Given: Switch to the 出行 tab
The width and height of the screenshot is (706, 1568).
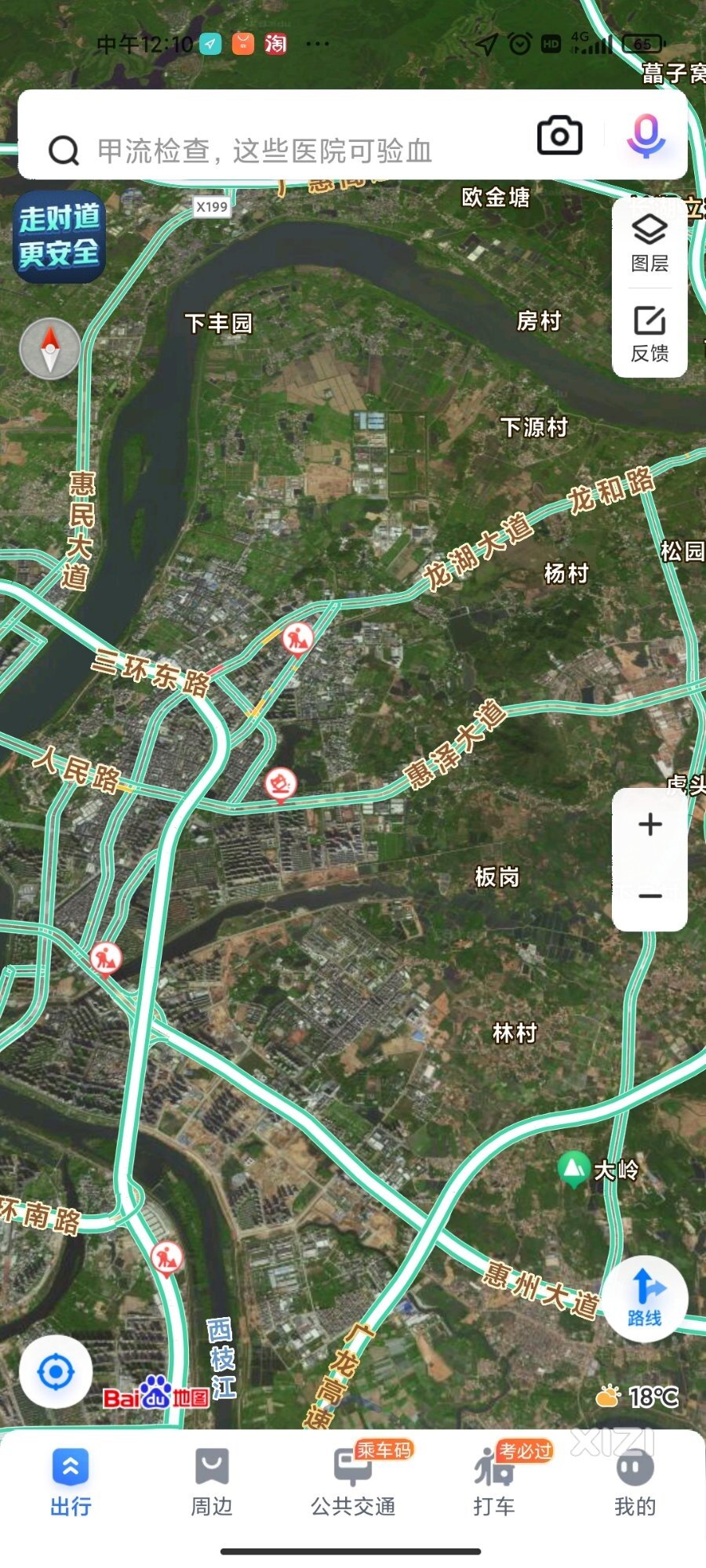Looking at the screenshot, I should tap(71, 1482).
